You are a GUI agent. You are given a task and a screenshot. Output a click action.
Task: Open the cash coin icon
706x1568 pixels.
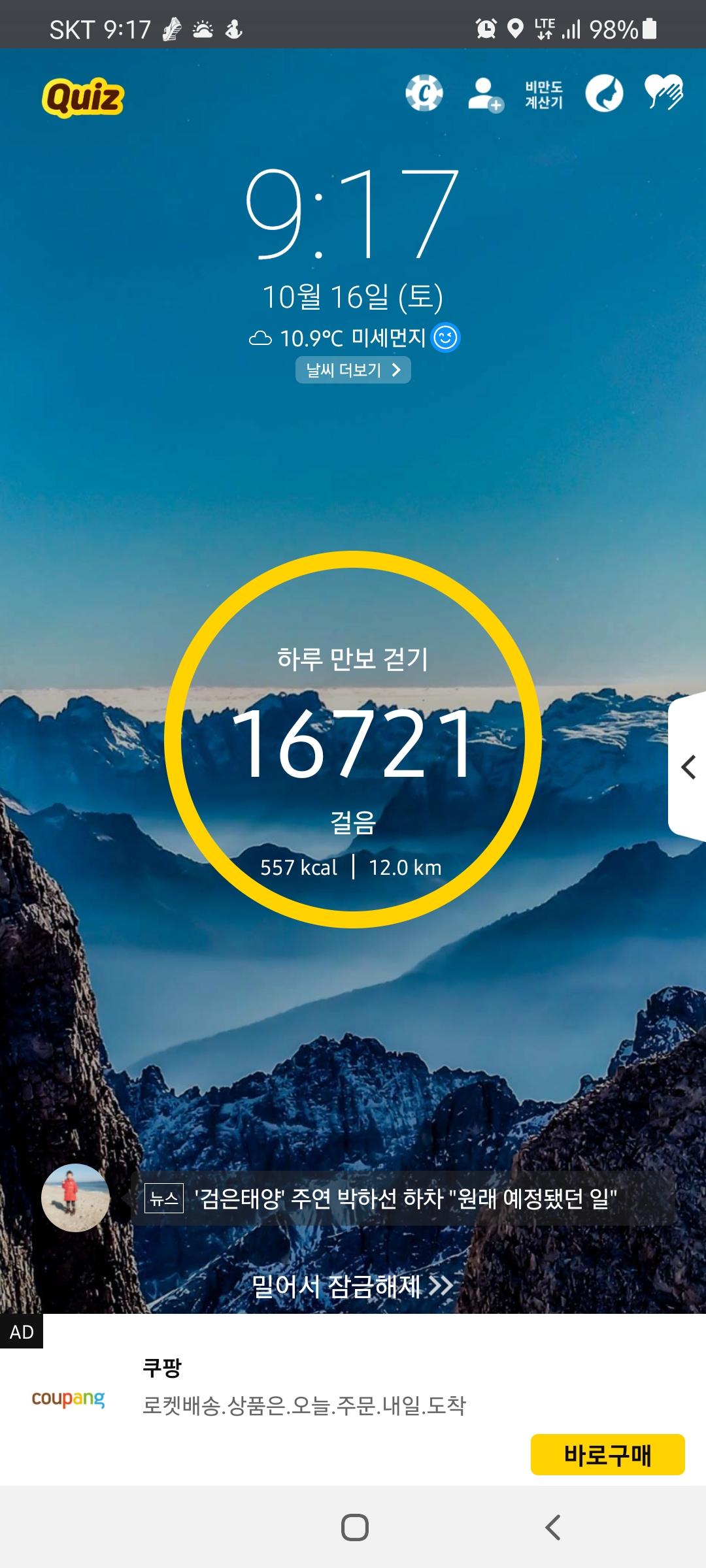(x=424, y=93)
